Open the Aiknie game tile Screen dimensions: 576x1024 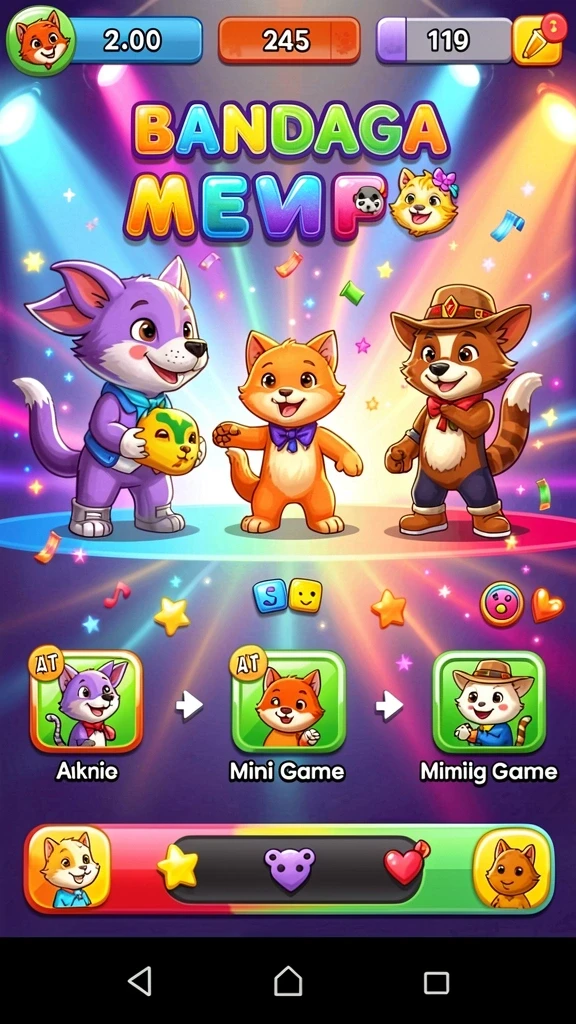[86, 701]
